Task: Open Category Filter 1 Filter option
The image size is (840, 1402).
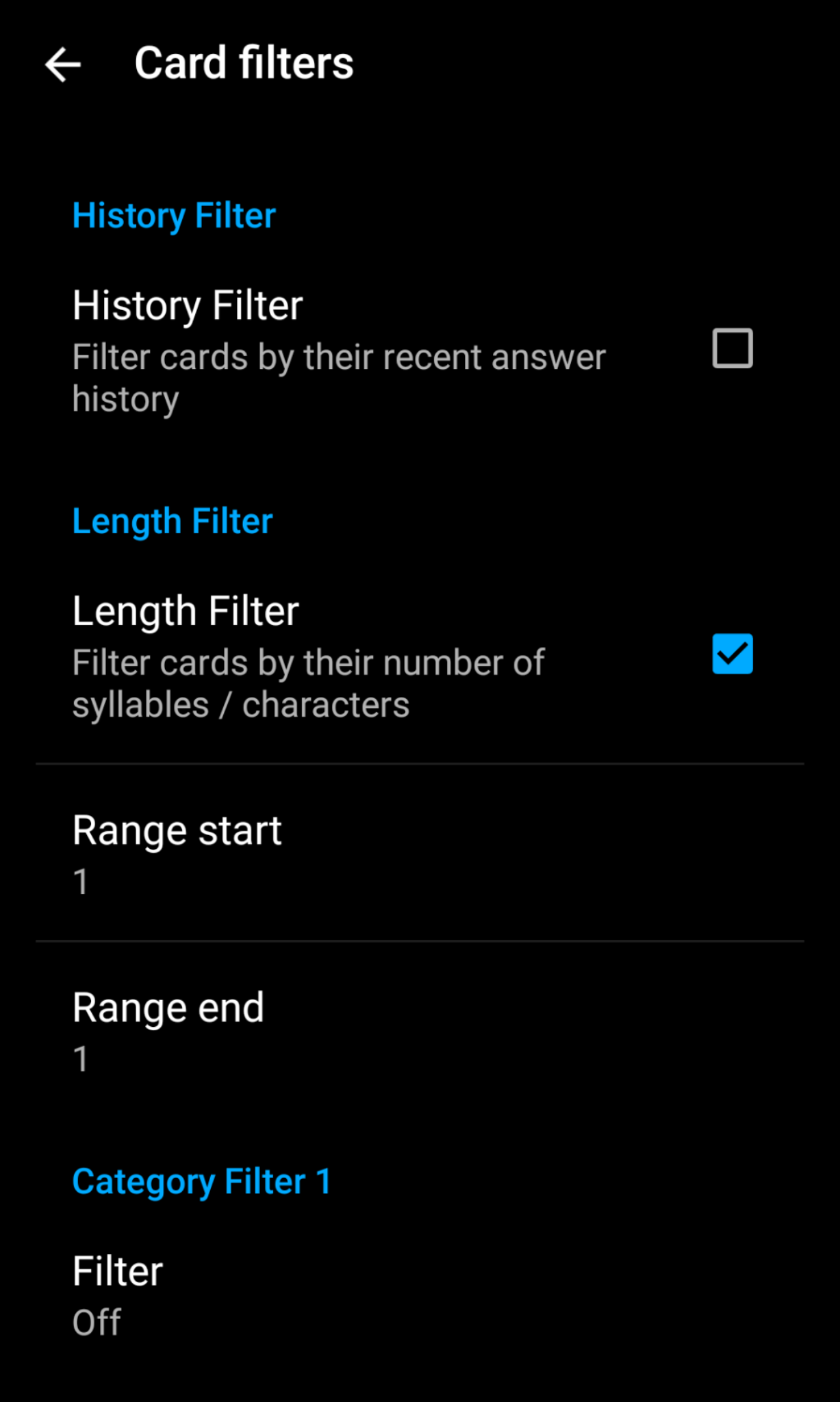Action: (420, 1295)
